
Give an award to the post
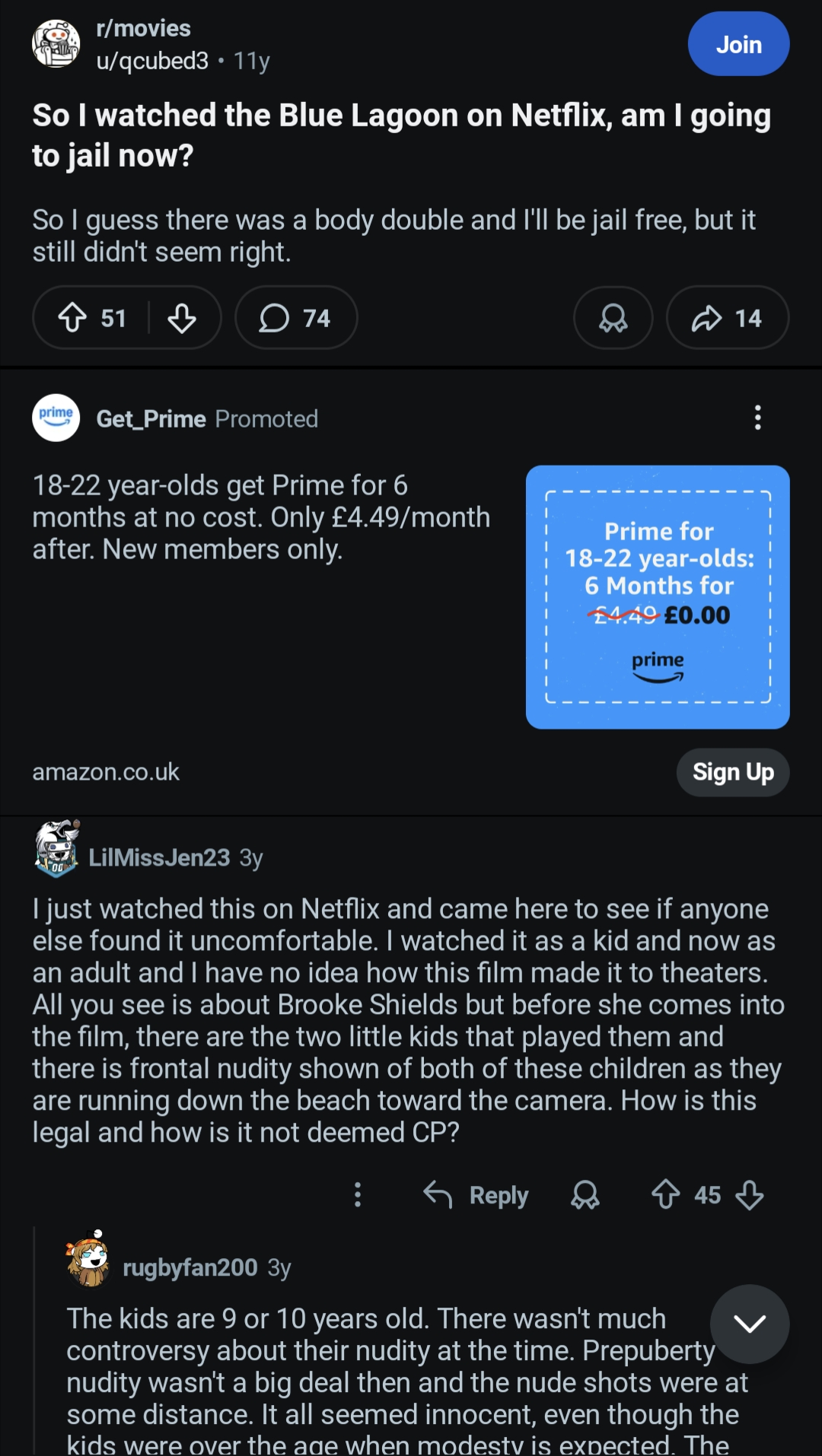613,318
